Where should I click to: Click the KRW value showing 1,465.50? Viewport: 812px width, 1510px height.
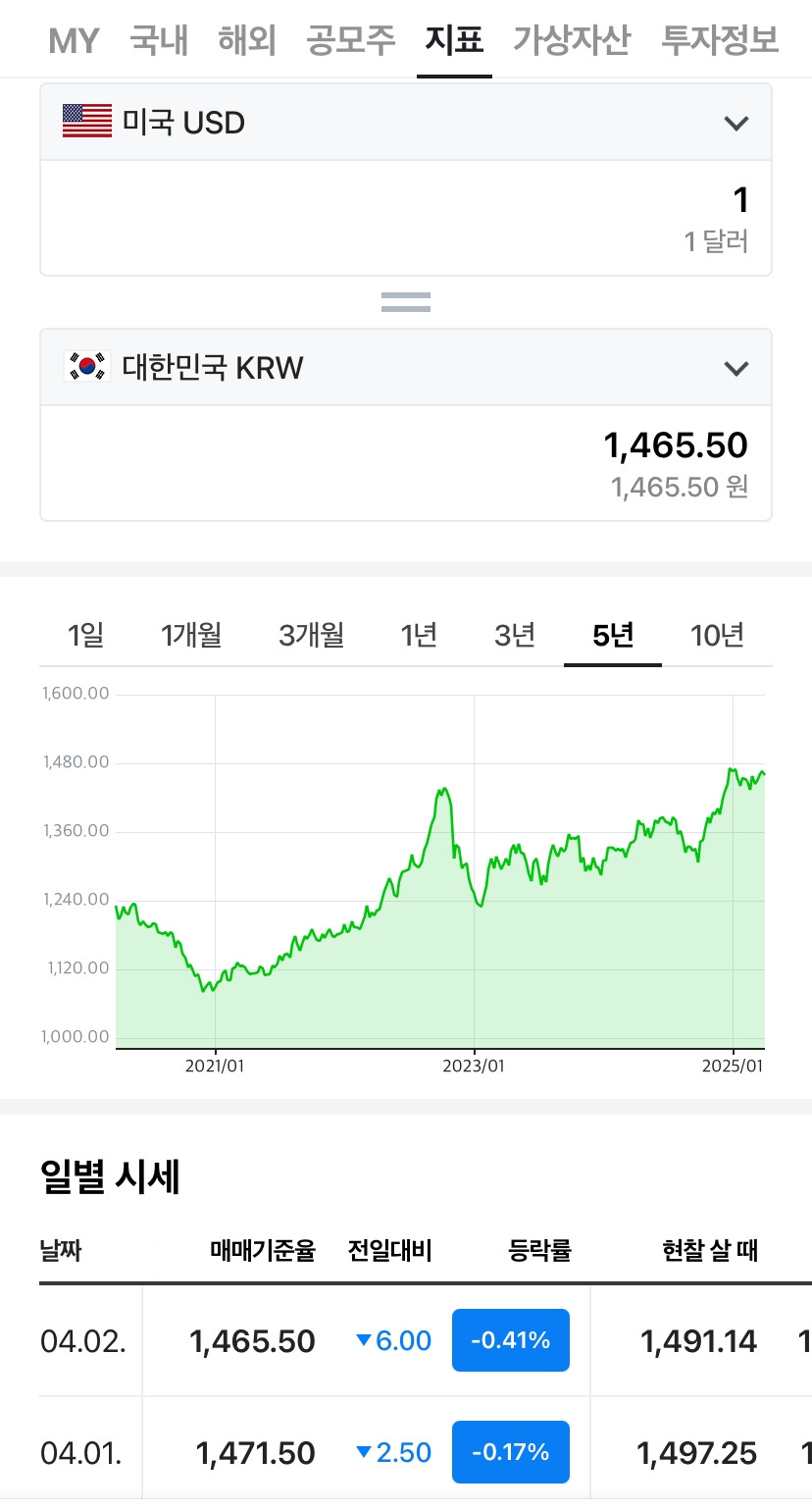tap(677, 445)
